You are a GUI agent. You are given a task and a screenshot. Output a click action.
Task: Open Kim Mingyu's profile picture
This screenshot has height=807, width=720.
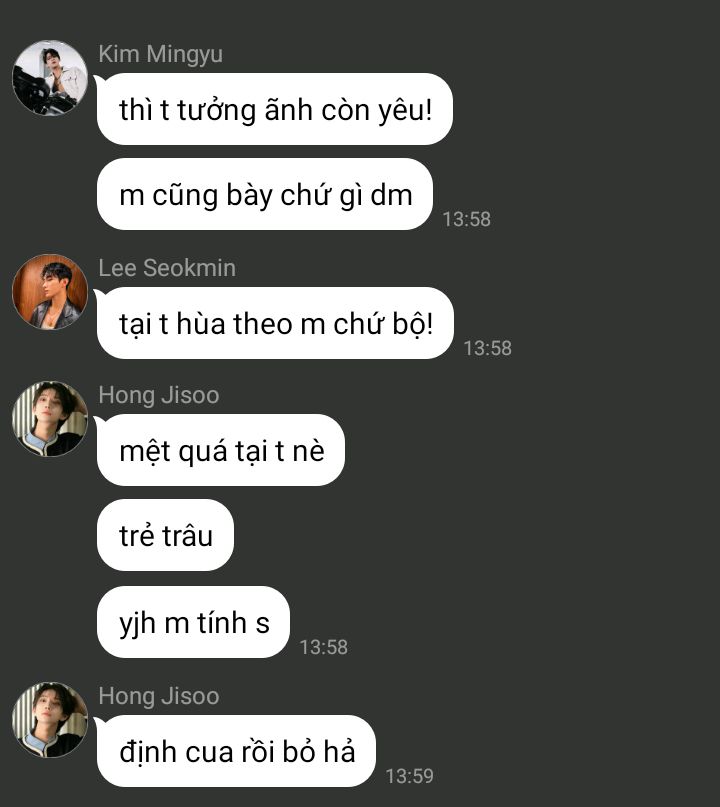pyautogui.click(x=50, y=78)
